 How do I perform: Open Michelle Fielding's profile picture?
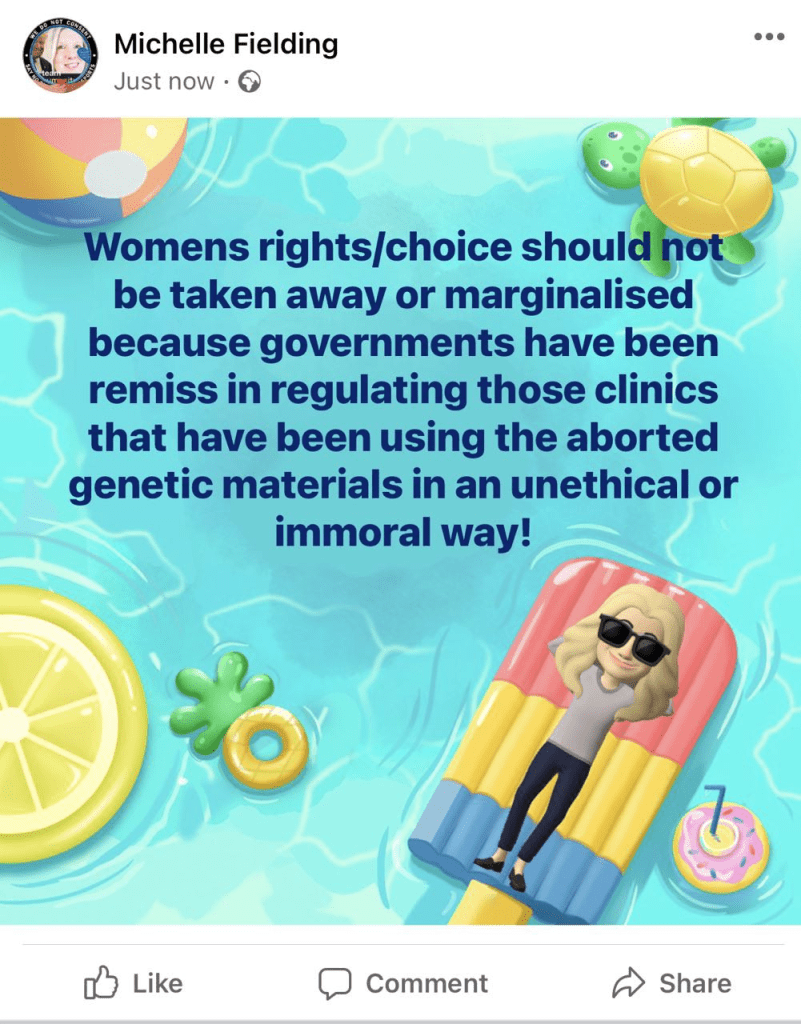[x=59, y=56]
